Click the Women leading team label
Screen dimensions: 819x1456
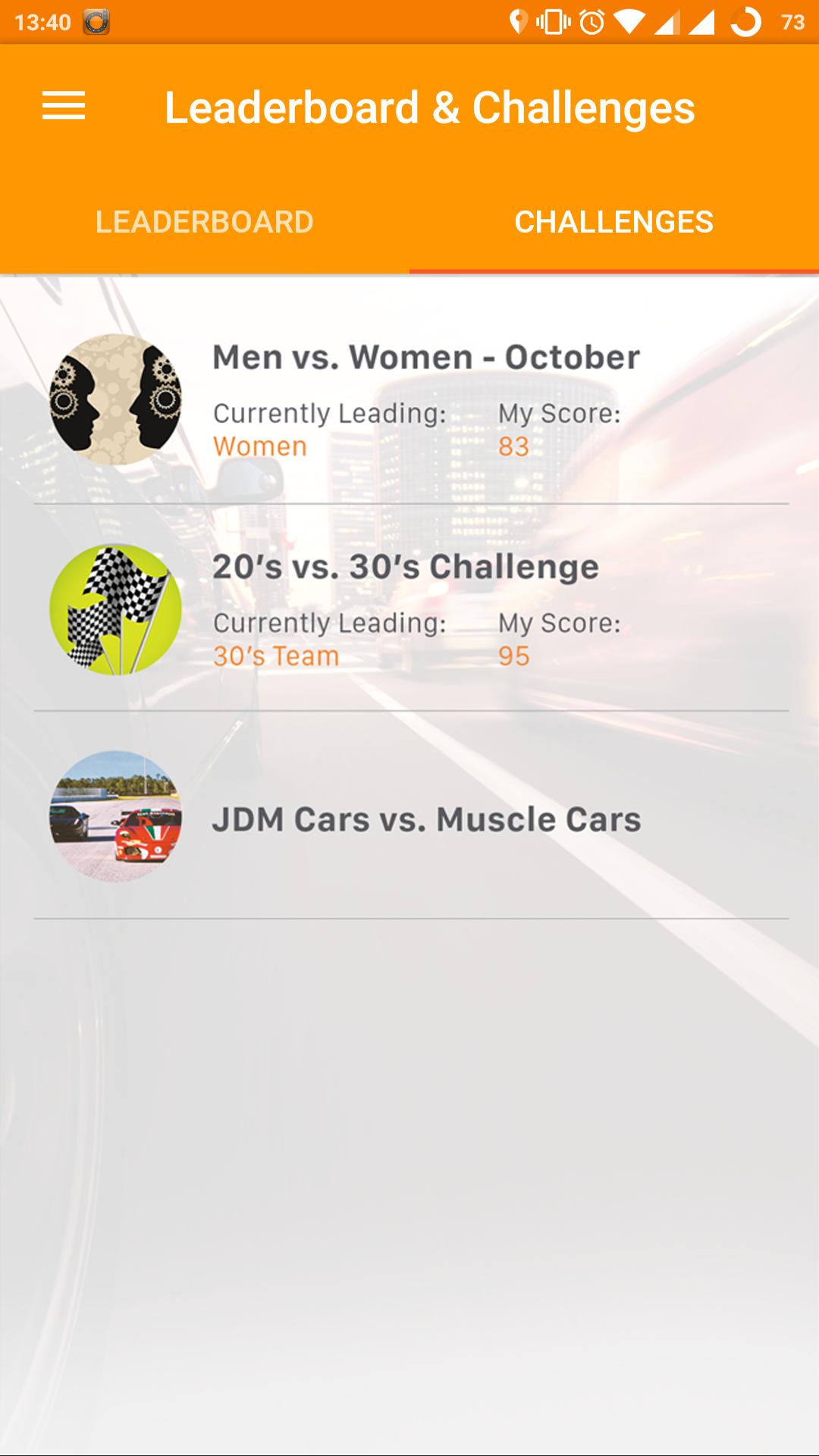click(259, 447)
